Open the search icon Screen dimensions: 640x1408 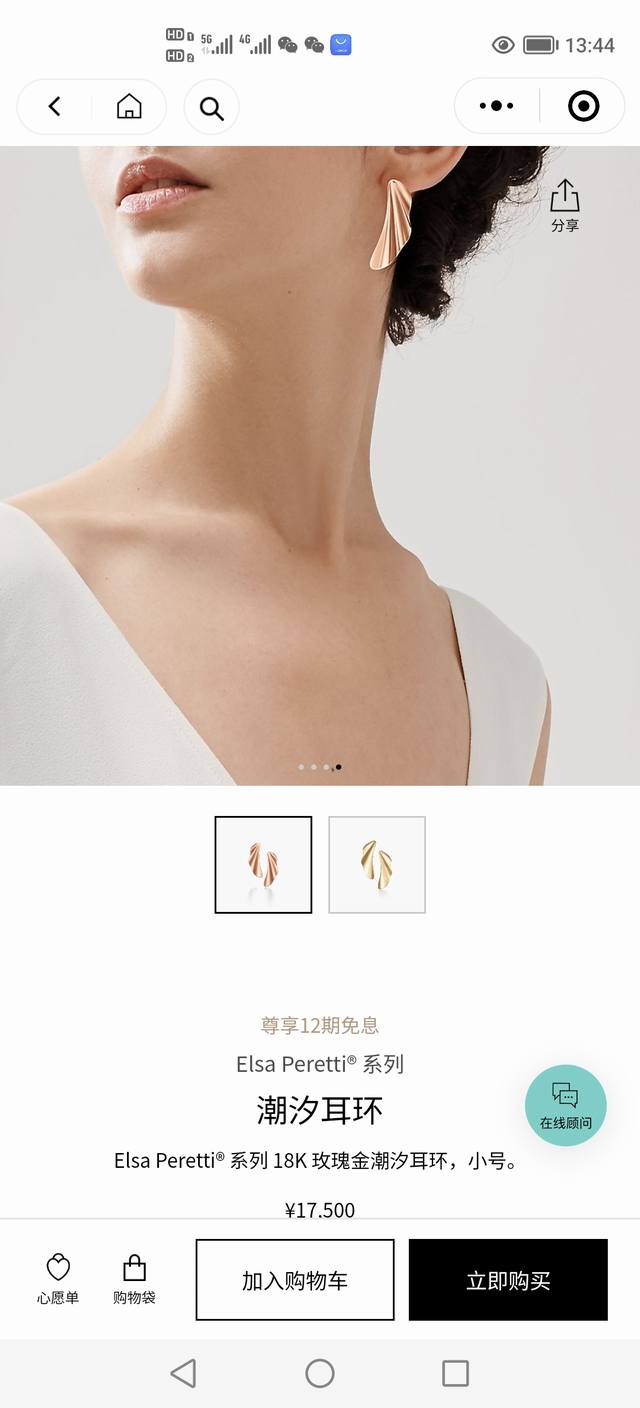tap(211, 108)
